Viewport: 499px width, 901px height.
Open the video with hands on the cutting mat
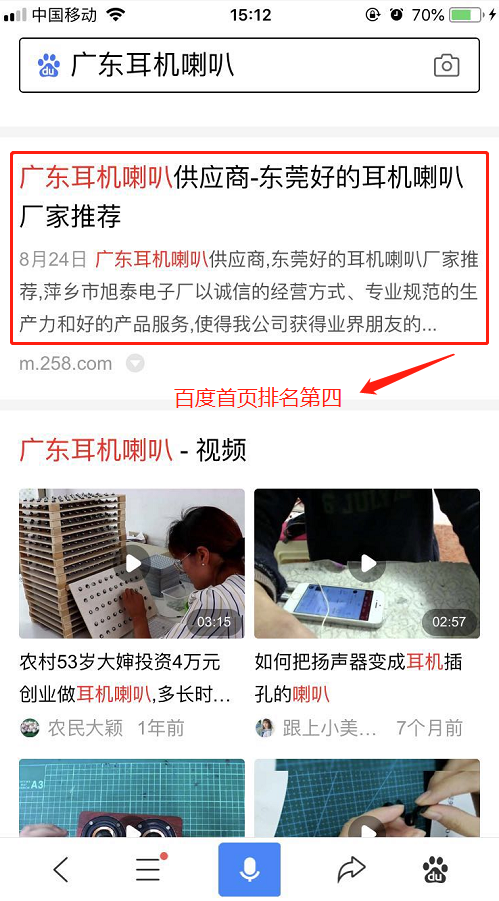click(x=367, y=798)
